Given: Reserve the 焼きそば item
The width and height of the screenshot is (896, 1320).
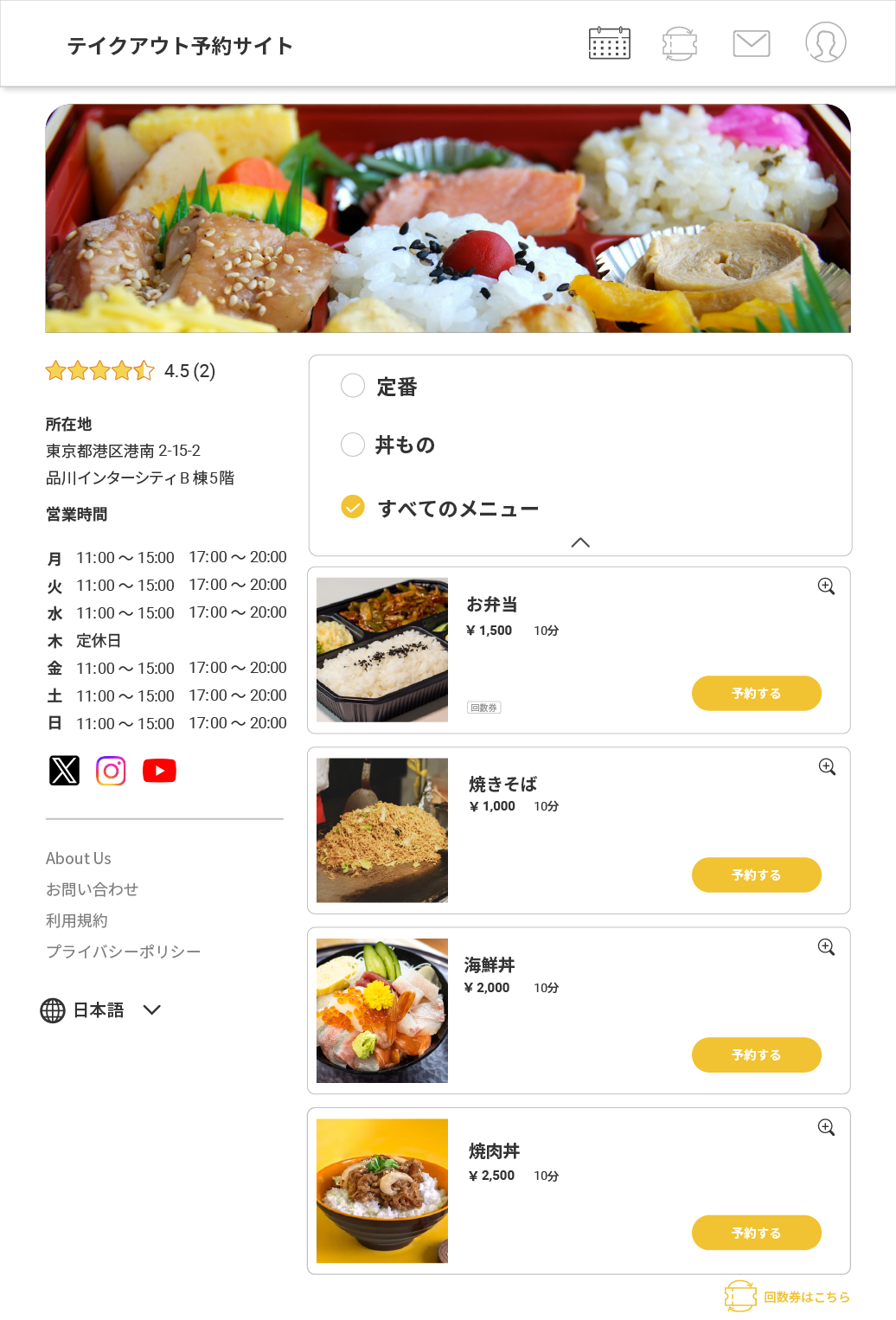Looking at the screenshot, I should tap(756, 875).
